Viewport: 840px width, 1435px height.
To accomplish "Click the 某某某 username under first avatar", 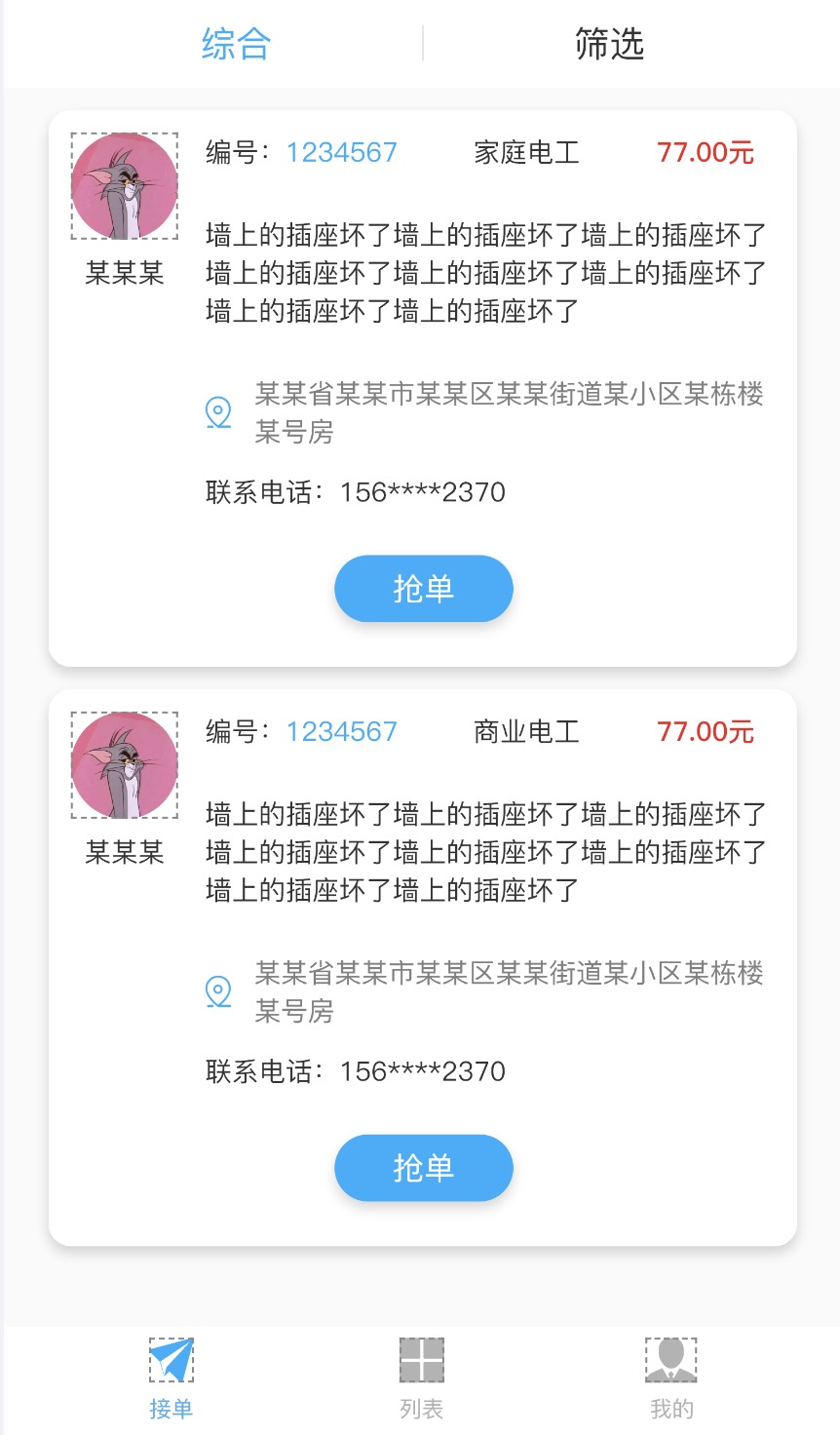I will click(124, 274).
